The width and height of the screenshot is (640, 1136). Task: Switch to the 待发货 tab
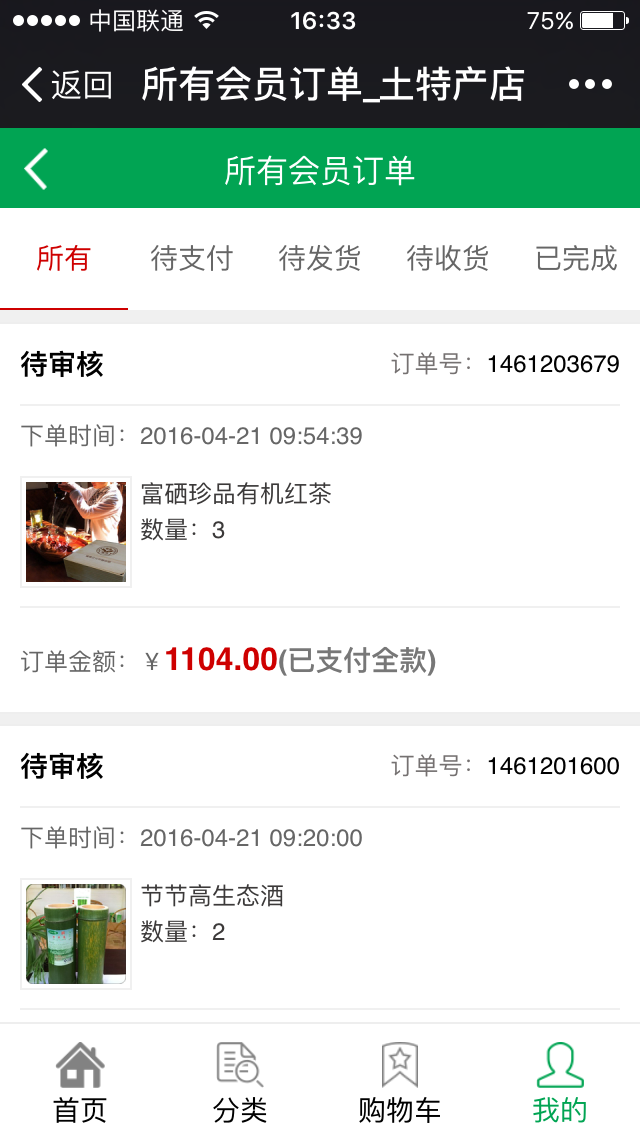click(x=319, y=259)
